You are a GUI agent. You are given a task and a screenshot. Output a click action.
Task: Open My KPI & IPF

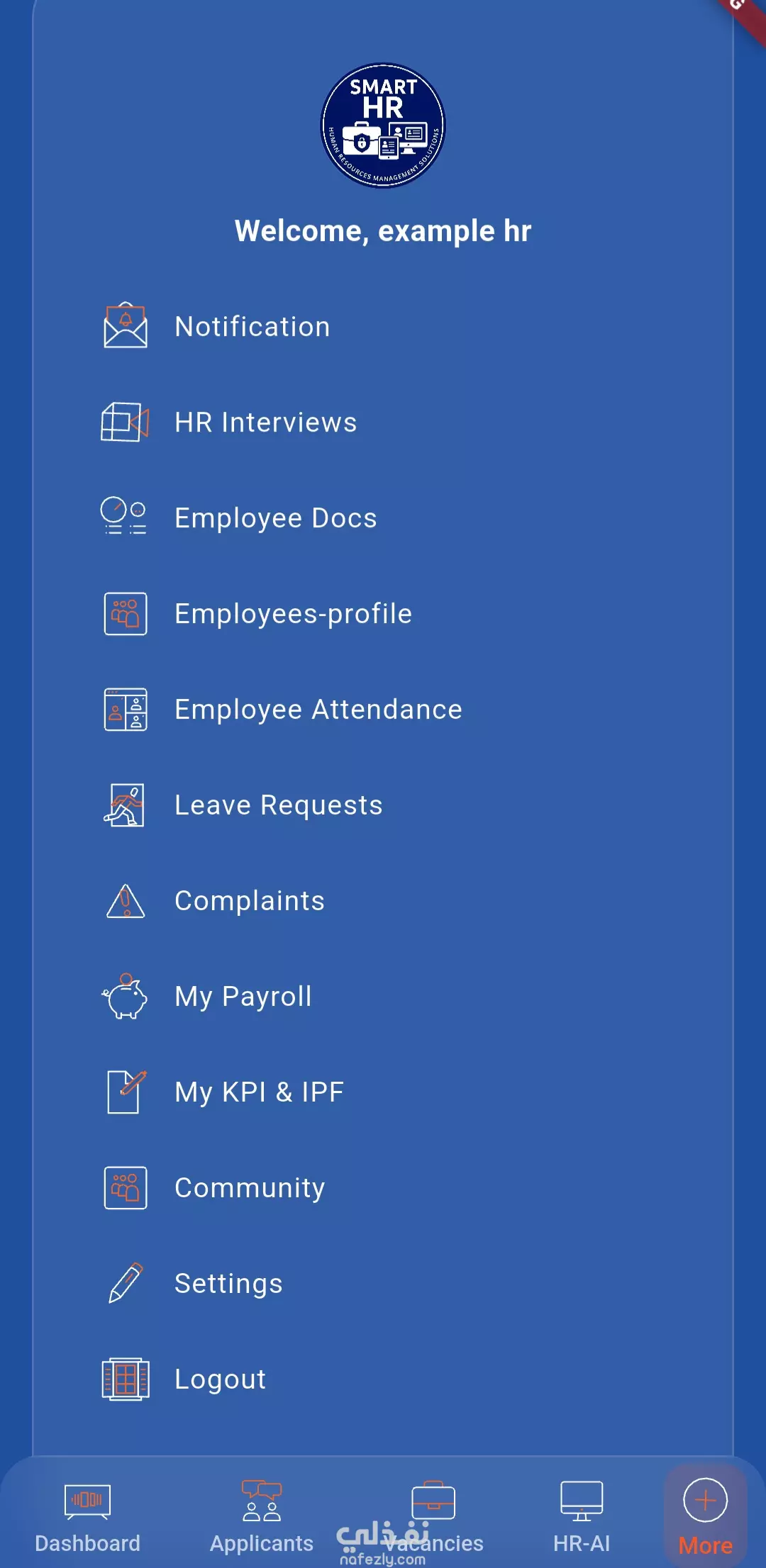tap(259, 1092)
